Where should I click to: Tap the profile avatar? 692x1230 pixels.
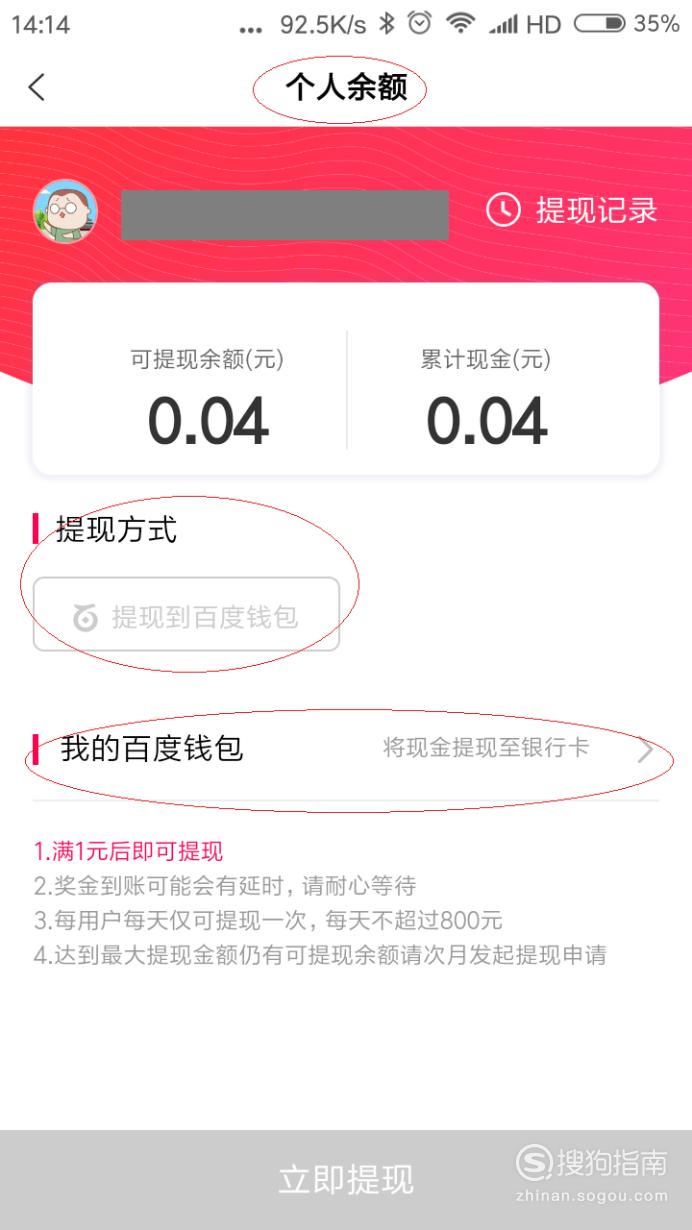click(65, 211)
